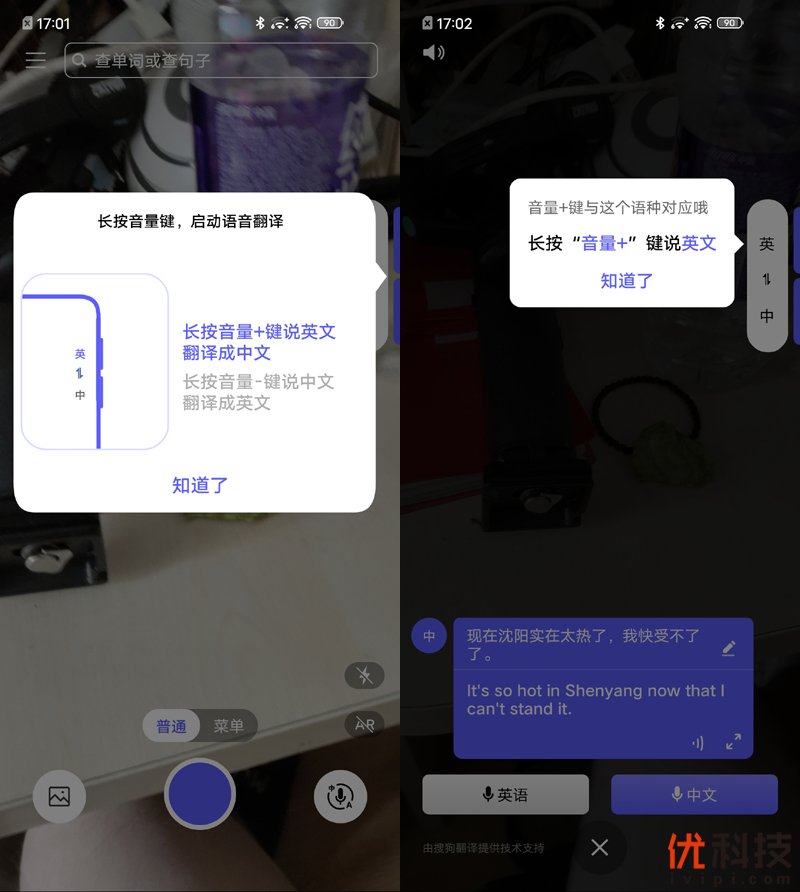Screen dimensions: 800x892
Task: Select the 普通 mode
Action: [172, 726]
